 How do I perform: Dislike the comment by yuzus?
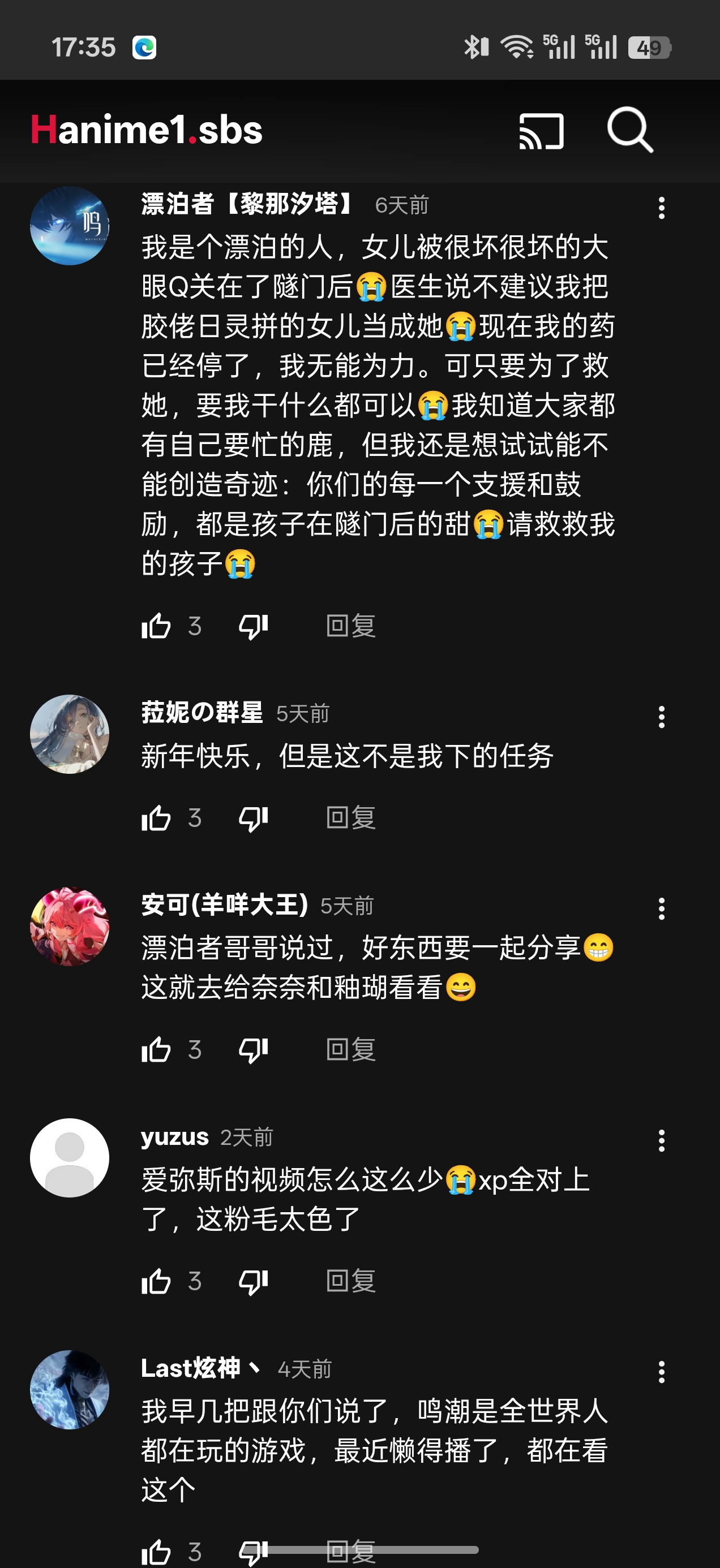pyautogui.click(x=254, y=1282)
